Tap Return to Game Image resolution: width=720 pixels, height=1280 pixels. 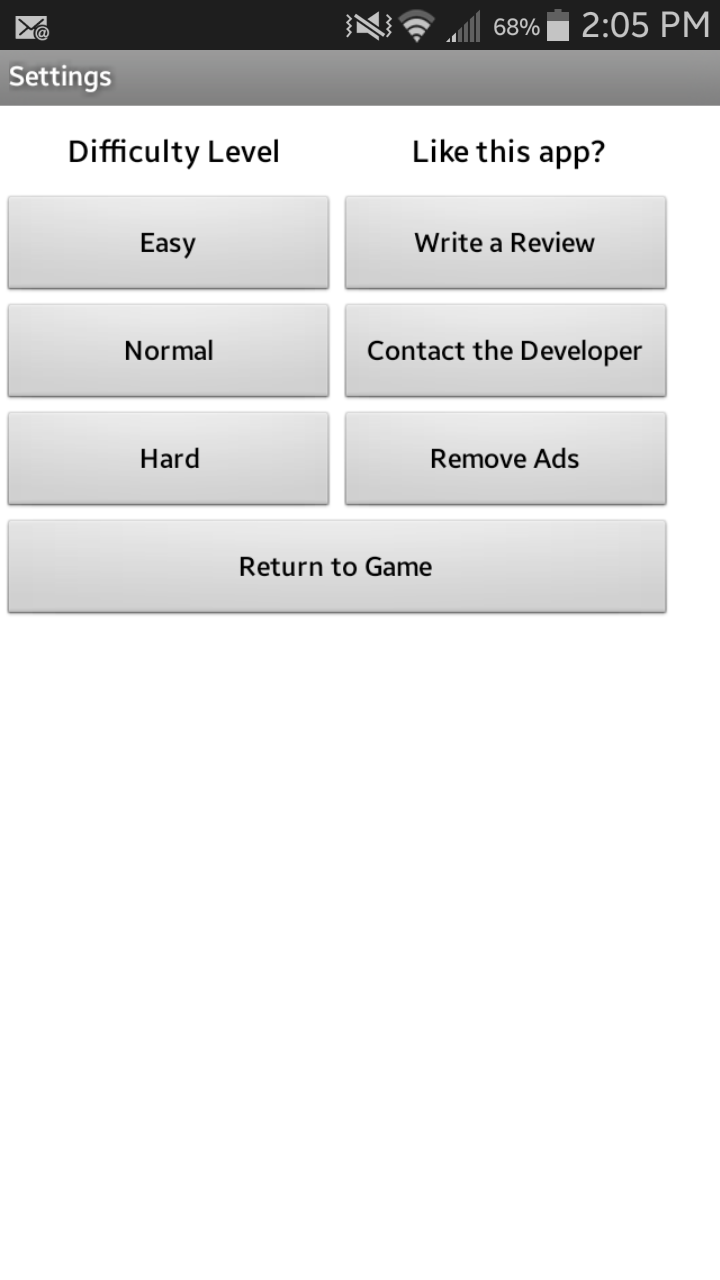point(336,566)
